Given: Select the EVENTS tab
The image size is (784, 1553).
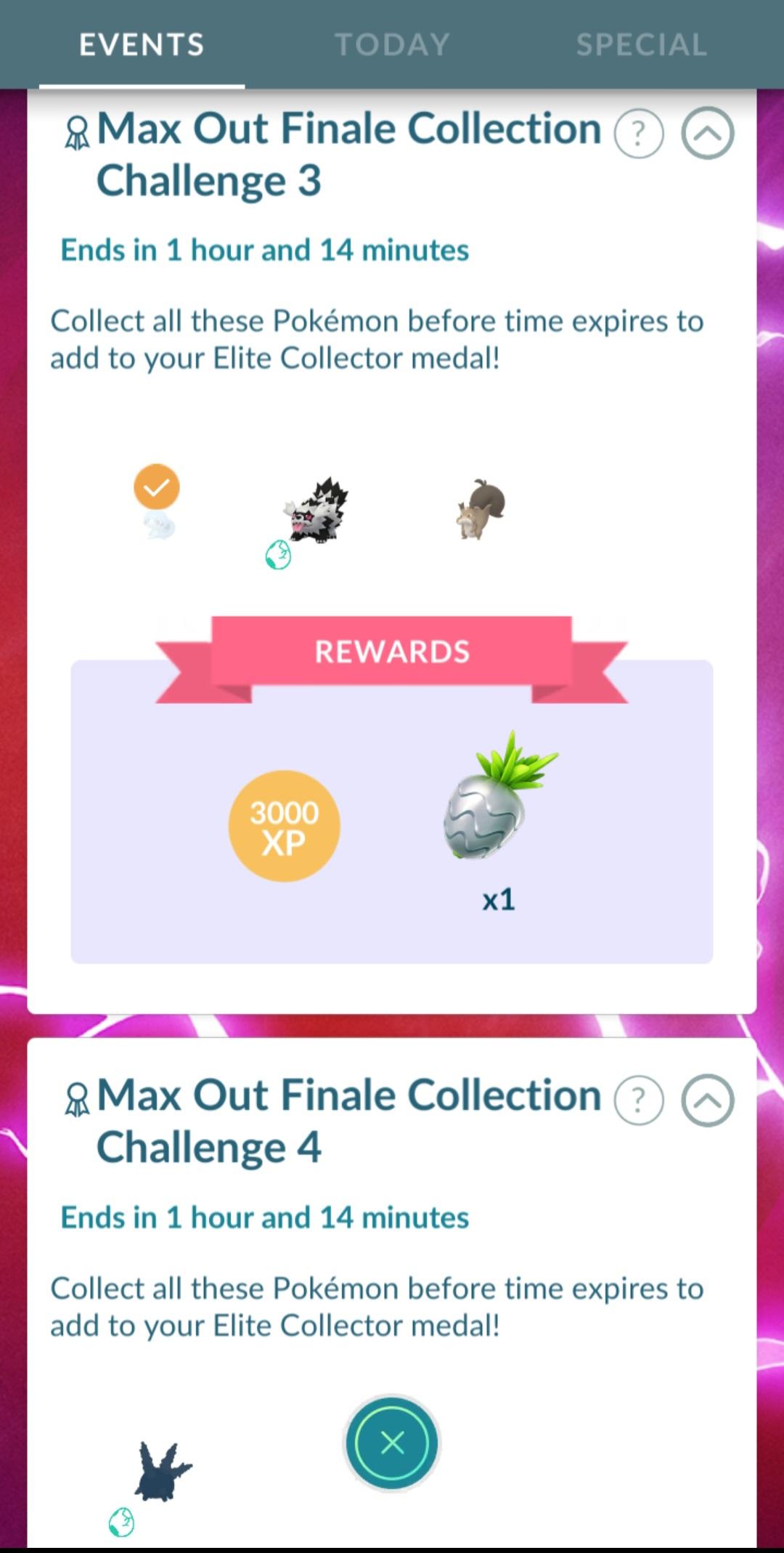Looking at the screenshot, I should coord(141,44).
